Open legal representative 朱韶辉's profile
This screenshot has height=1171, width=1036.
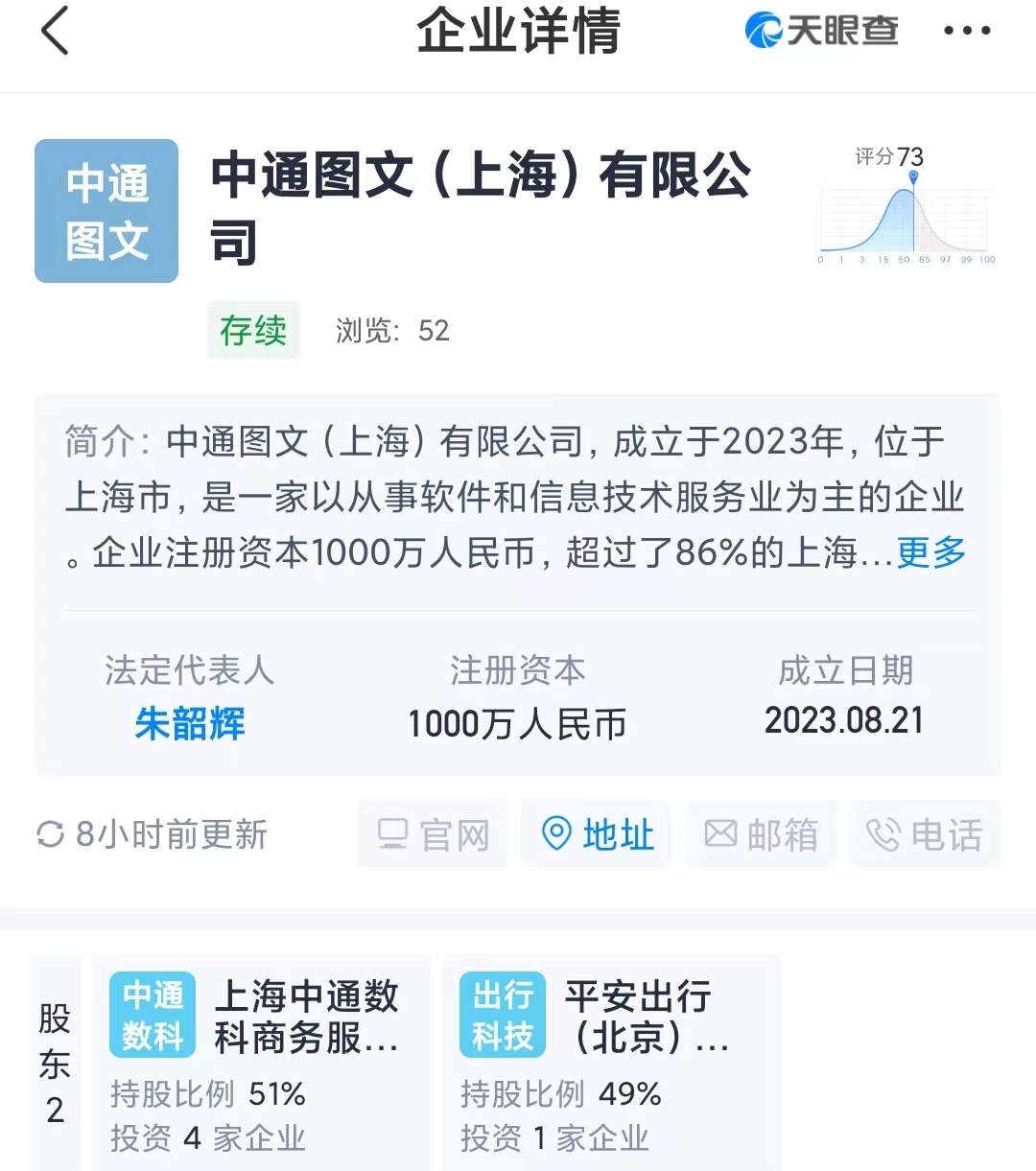(190, 723)
